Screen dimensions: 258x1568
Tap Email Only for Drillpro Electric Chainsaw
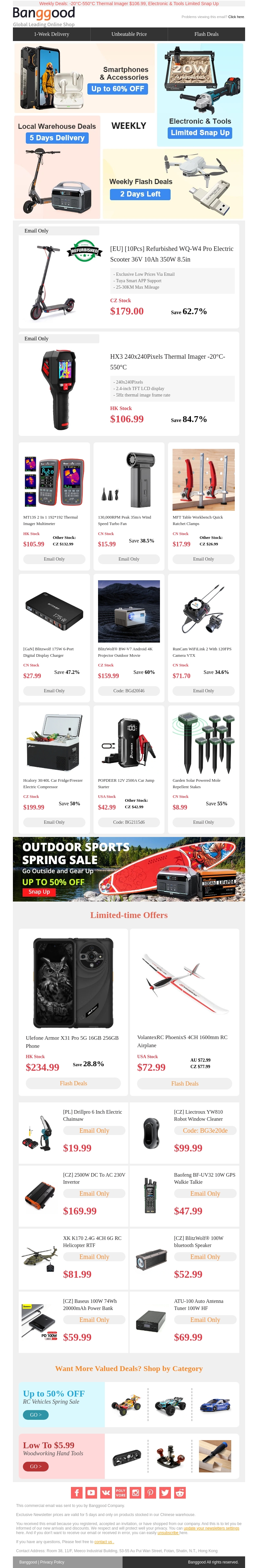click(x=94, y=1130)
